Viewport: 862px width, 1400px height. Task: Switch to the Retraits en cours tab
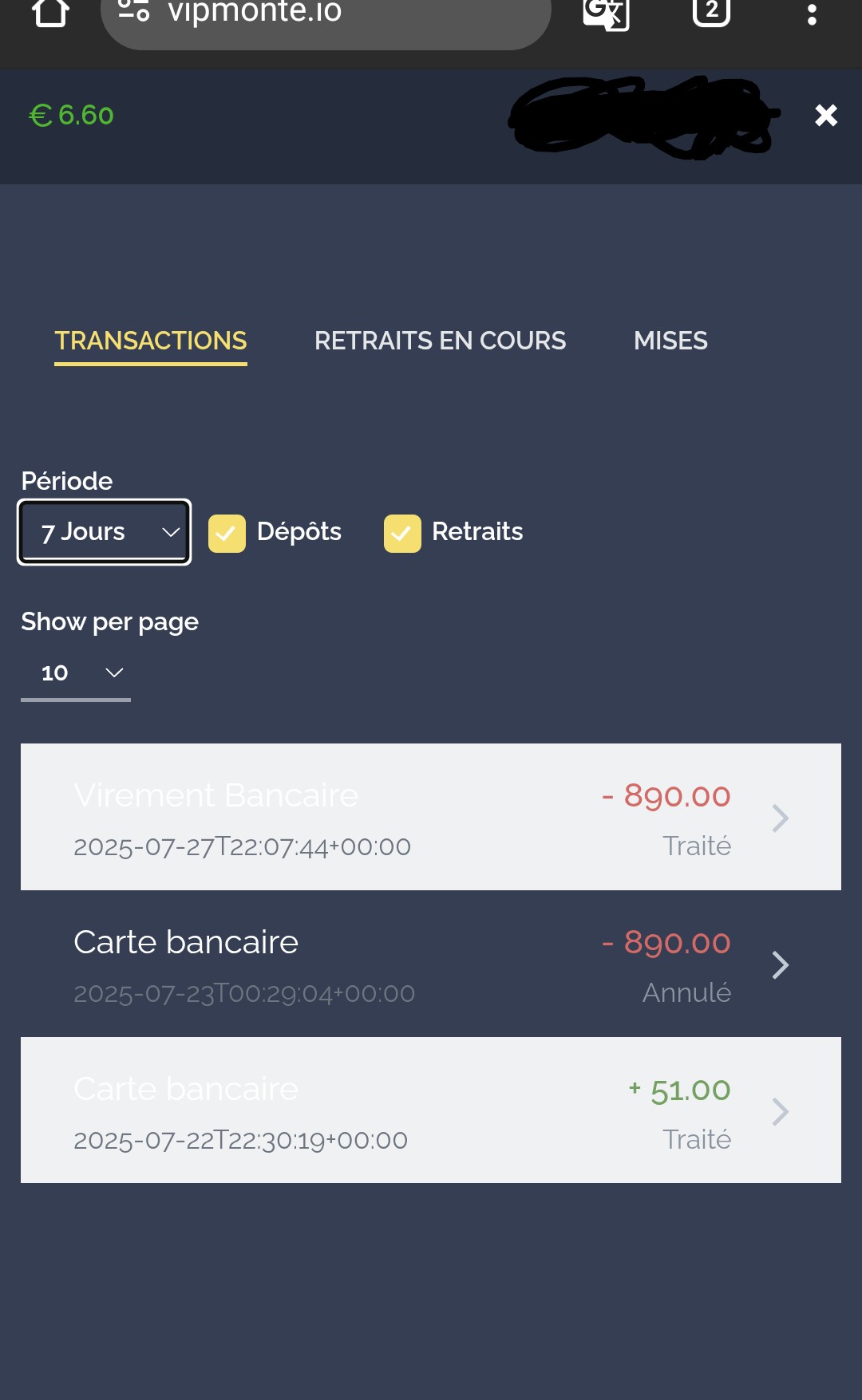point(440,341)
